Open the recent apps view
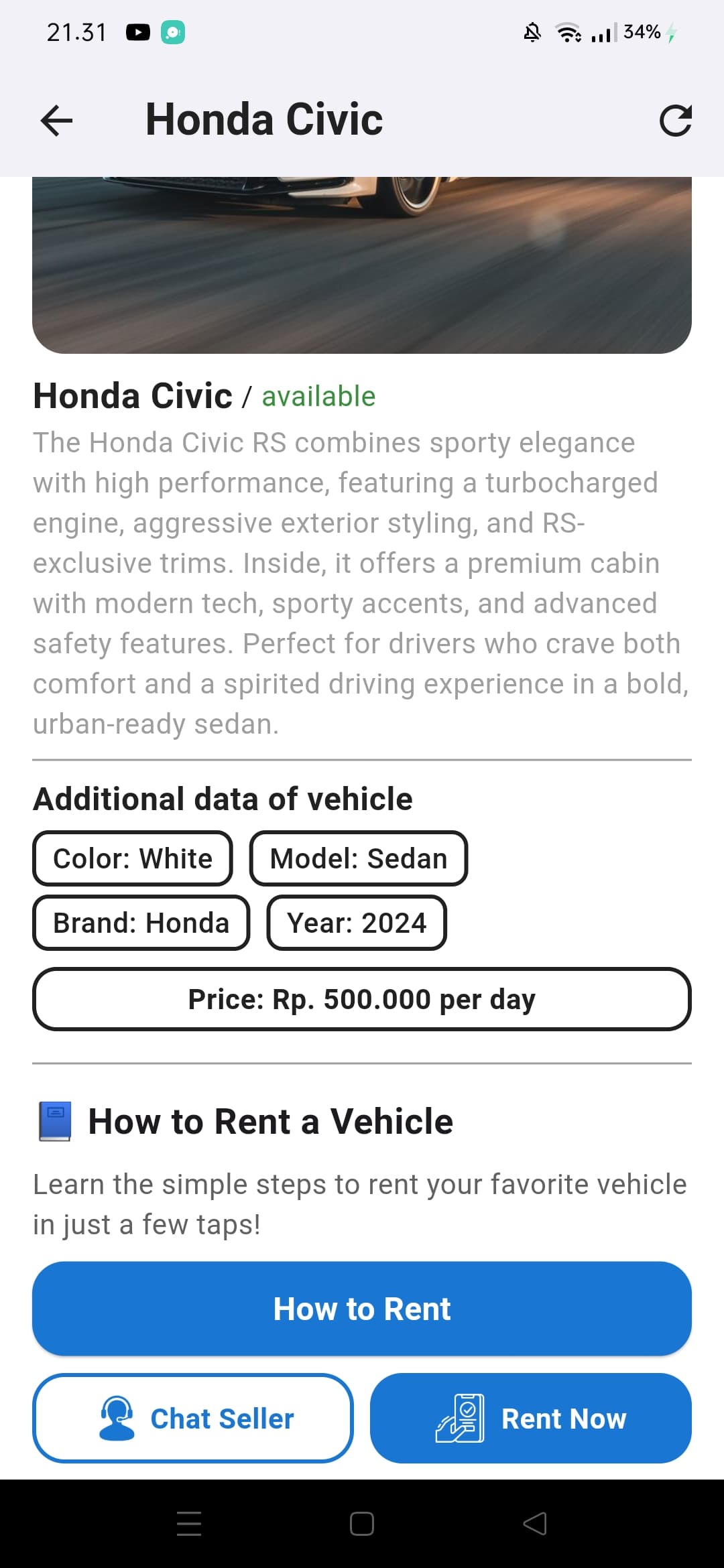The image size is (724, 1568). click(189, 1524)
